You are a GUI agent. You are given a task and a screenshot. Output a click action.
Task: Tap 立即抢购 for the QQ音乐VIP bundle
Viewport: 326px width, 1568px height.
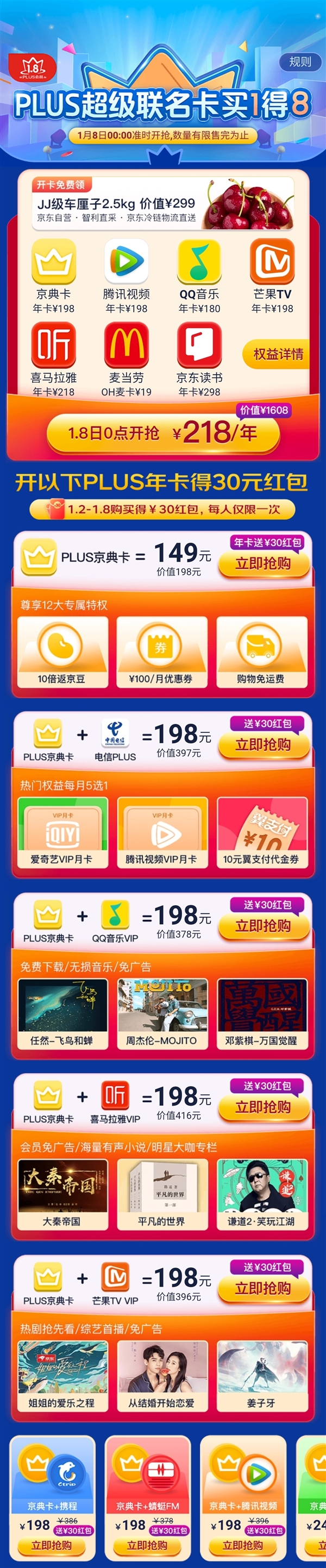263,926
